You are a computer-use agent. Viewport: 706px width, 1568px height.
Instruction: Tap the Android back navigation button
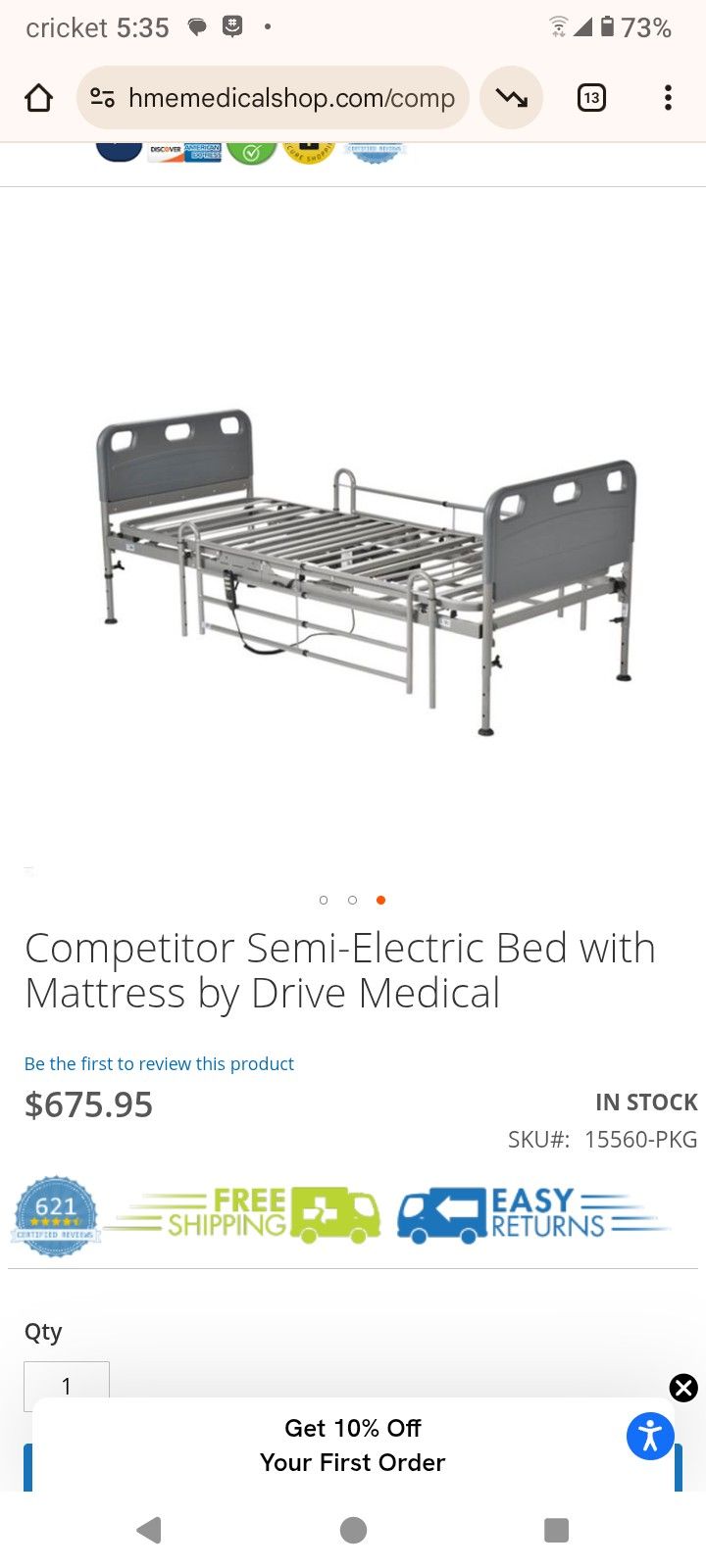click(149, 1530)
